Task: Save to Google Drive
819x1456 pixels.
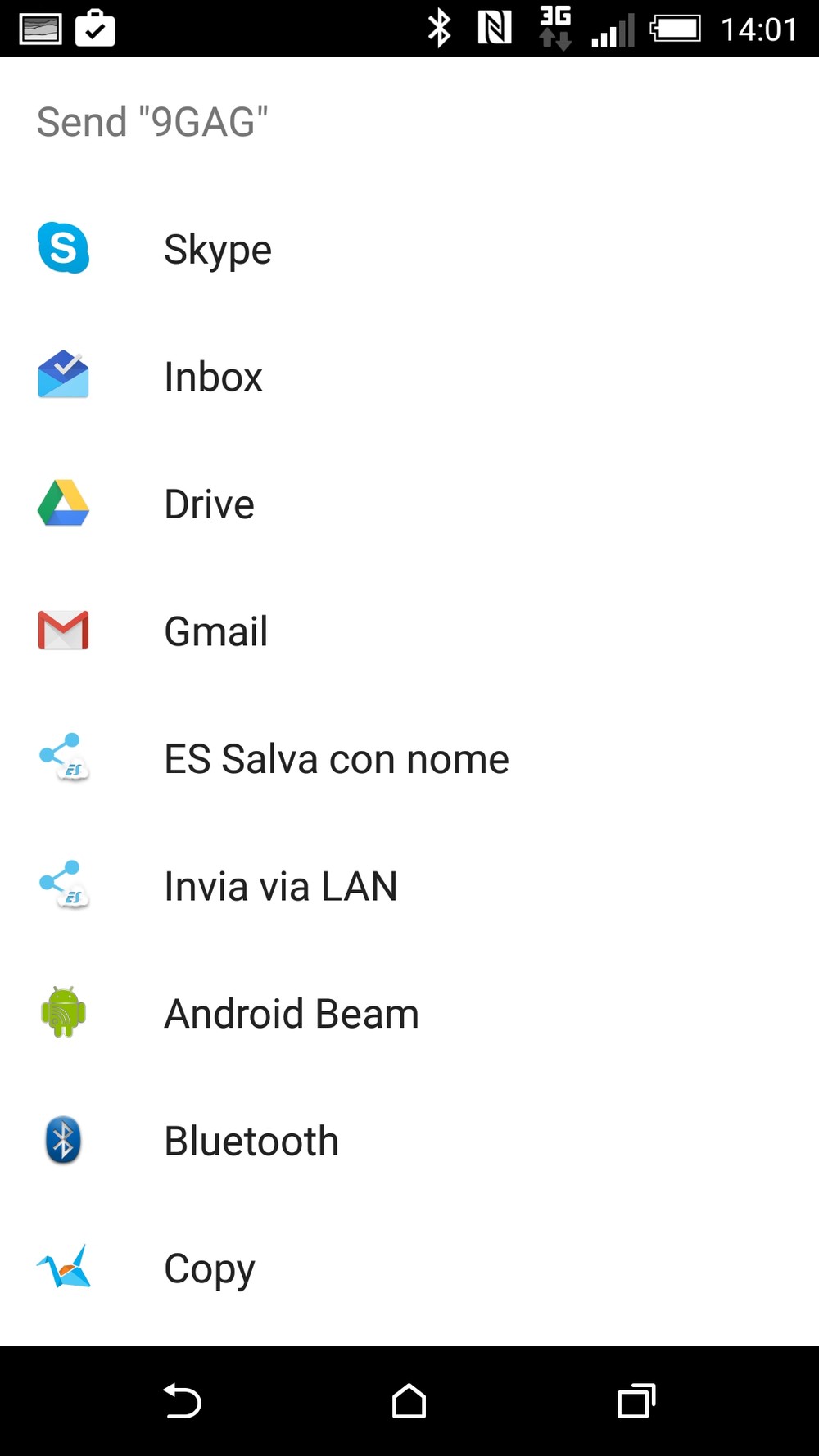Action: pos(209,504)
